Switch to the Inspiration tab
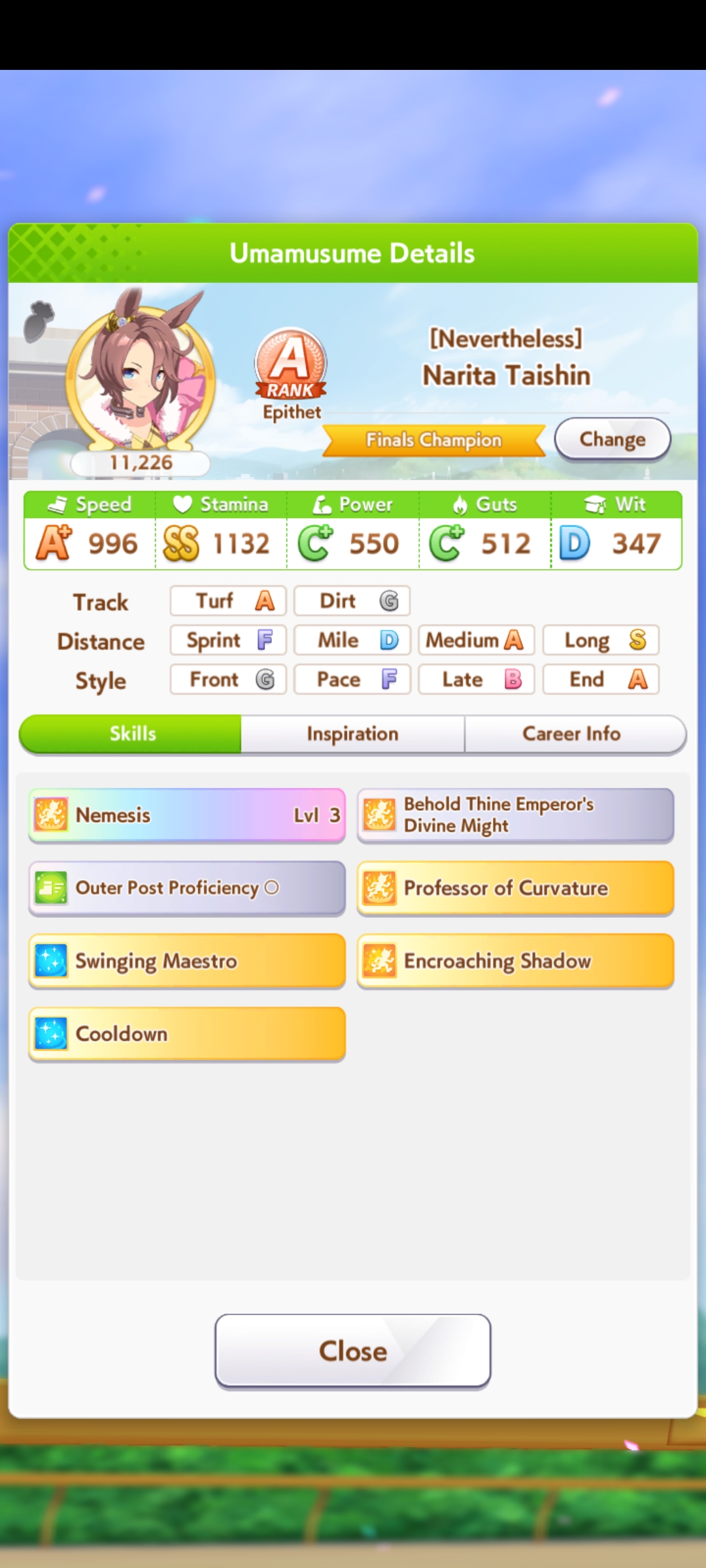This screenshot has height=1568, width=706. (352, 734)
